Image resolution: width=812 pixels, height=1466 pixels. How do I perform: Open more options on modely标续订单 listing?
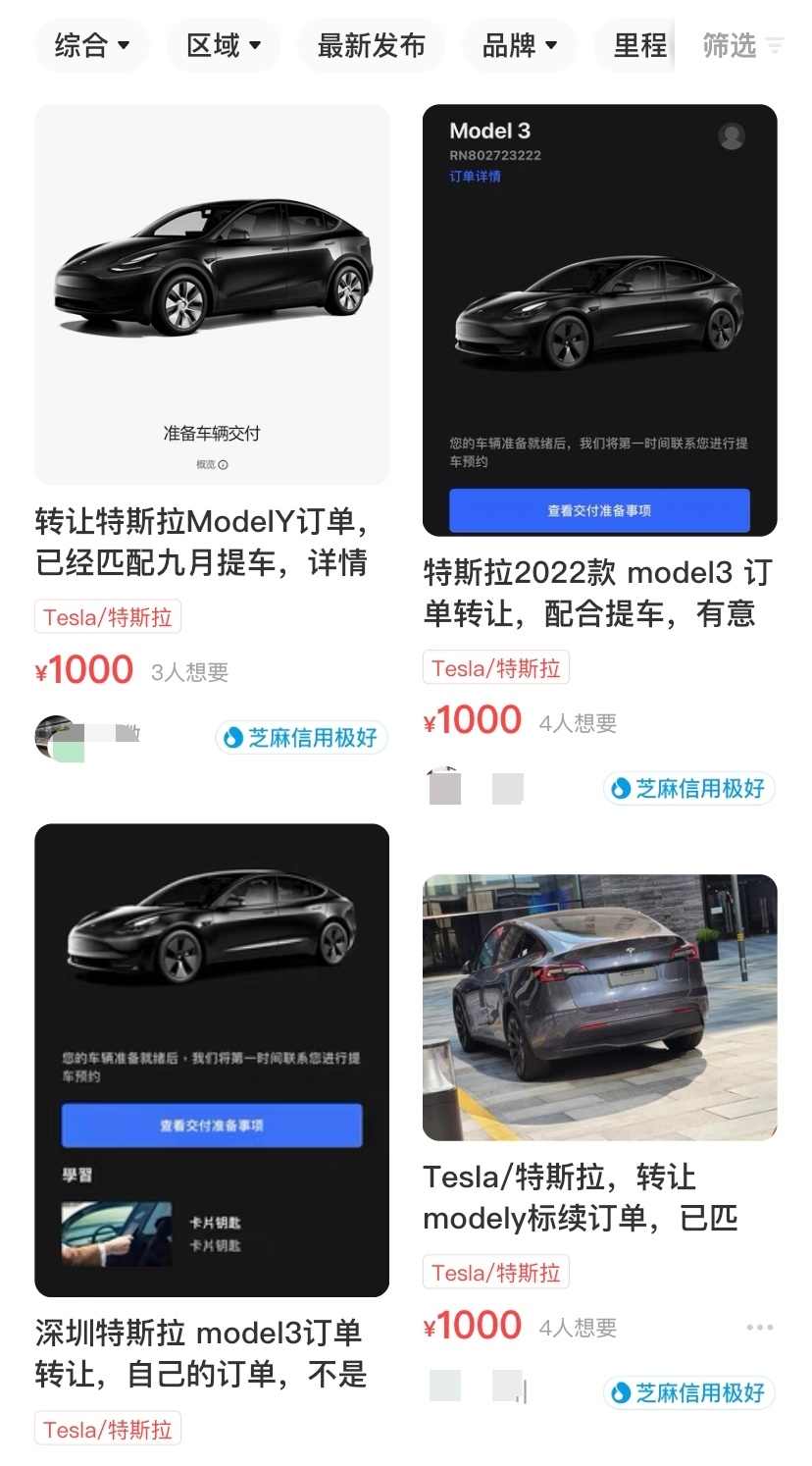click(759, 1328)
